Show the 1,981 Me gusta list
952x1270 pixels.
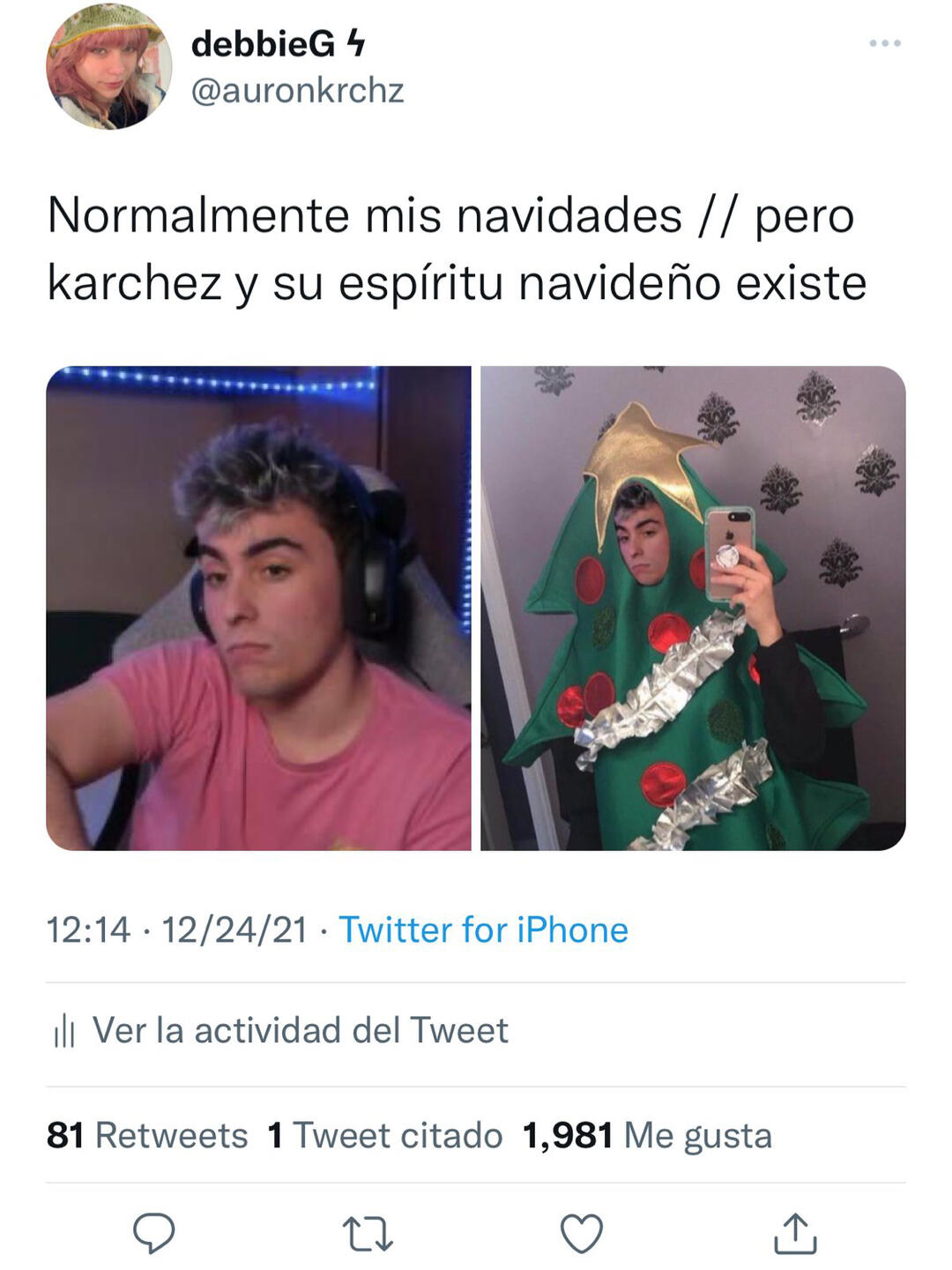tap(647, 1136)
